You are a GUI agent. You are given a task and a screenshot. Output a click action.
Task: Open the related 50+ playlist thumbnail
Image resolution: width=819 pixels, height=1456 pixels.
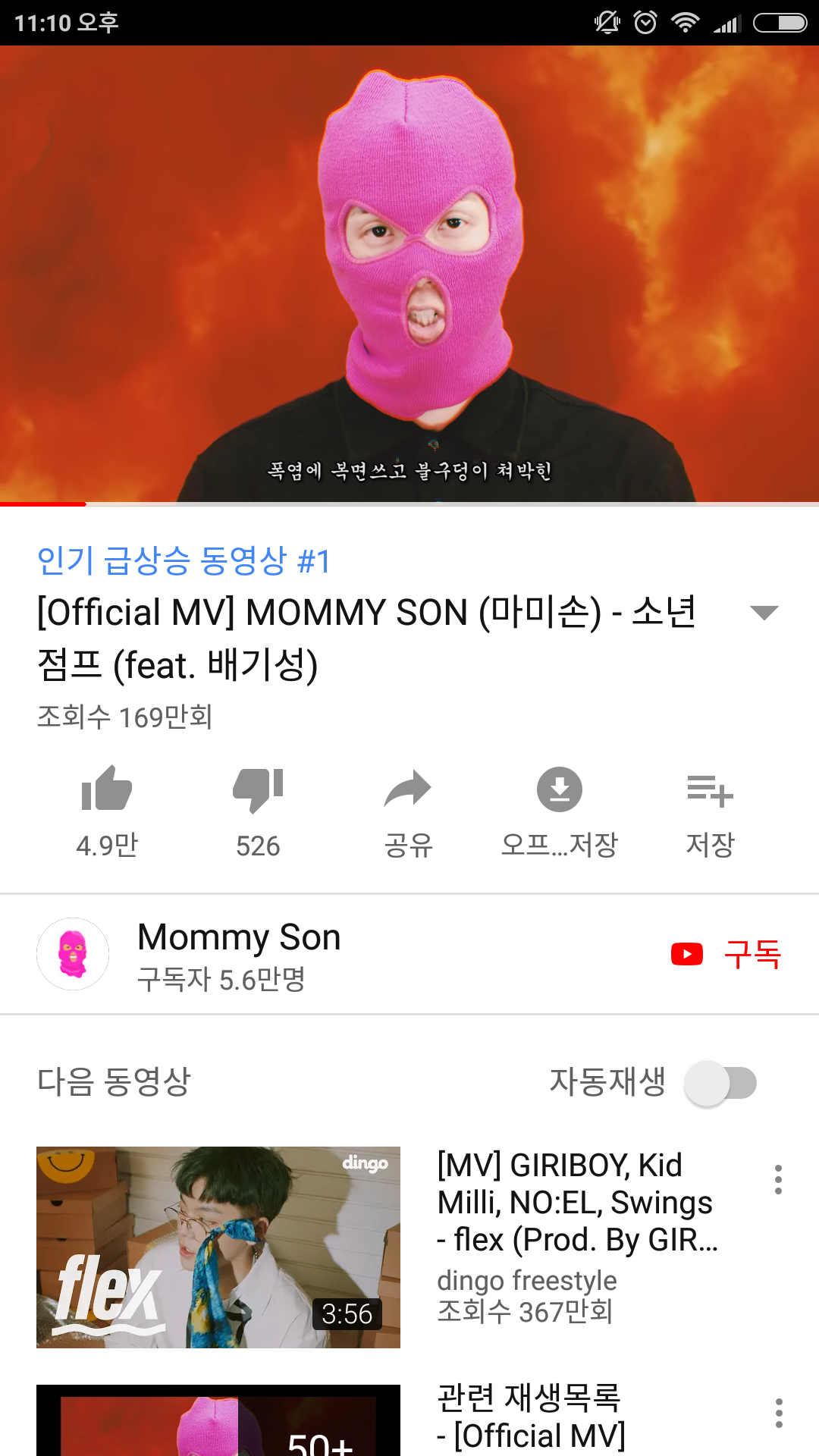tap(218, 1420)
